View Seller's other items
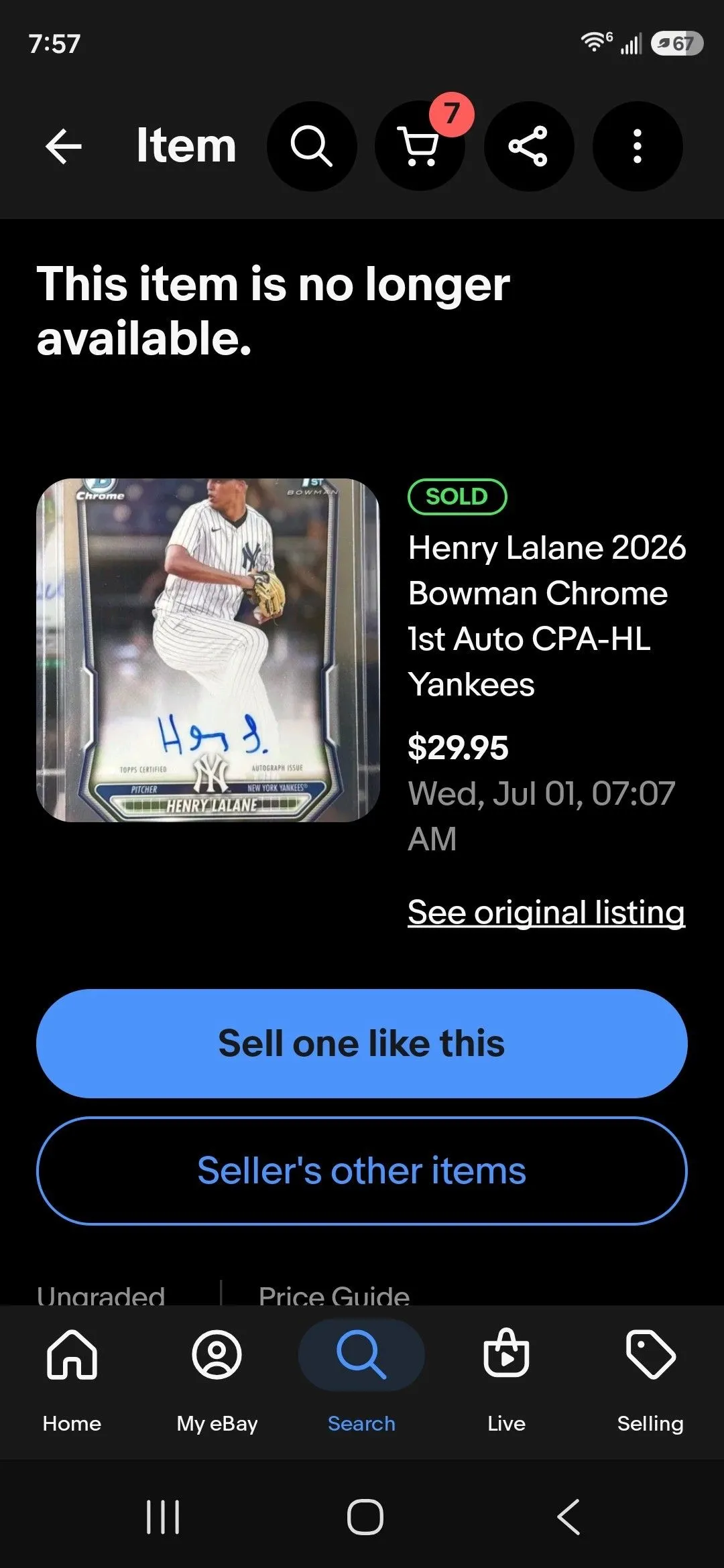The image size is (724, 1568). click(x=362, y=1171)
